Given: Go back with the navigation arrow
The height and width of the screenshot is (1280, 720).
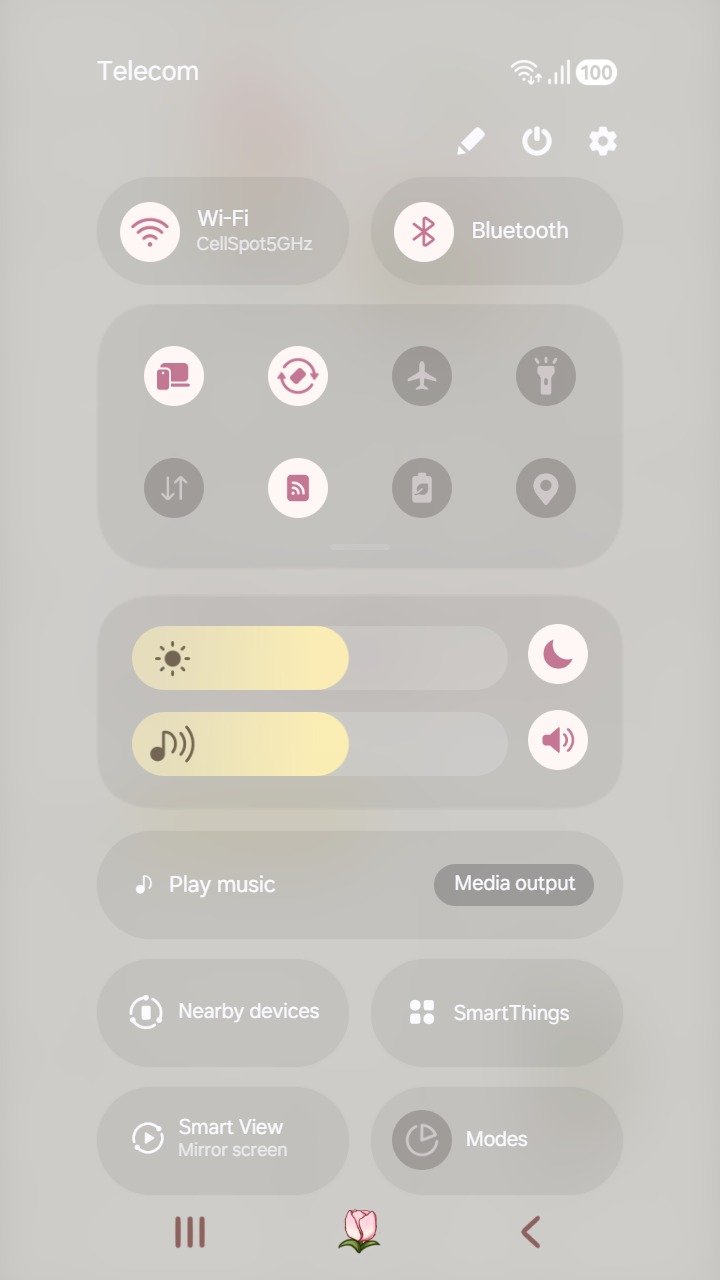Looking at the screenshot, I should coord(531,1232).
